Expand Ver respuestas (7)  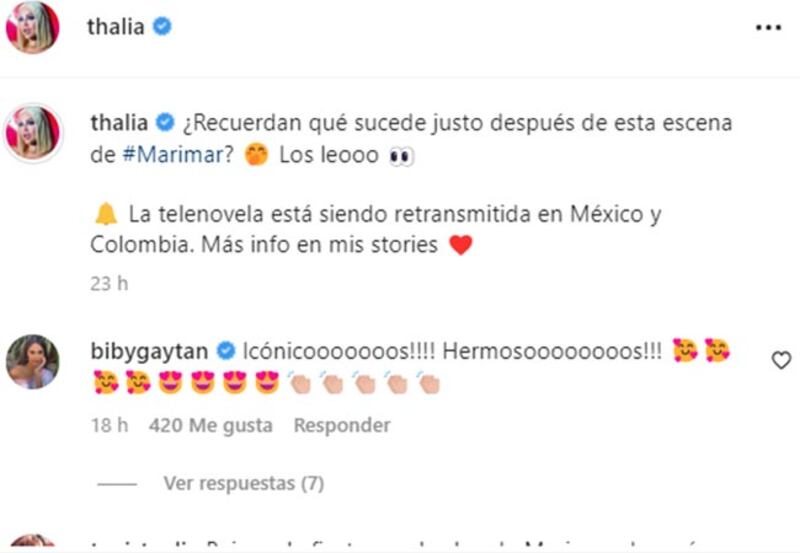243,484
